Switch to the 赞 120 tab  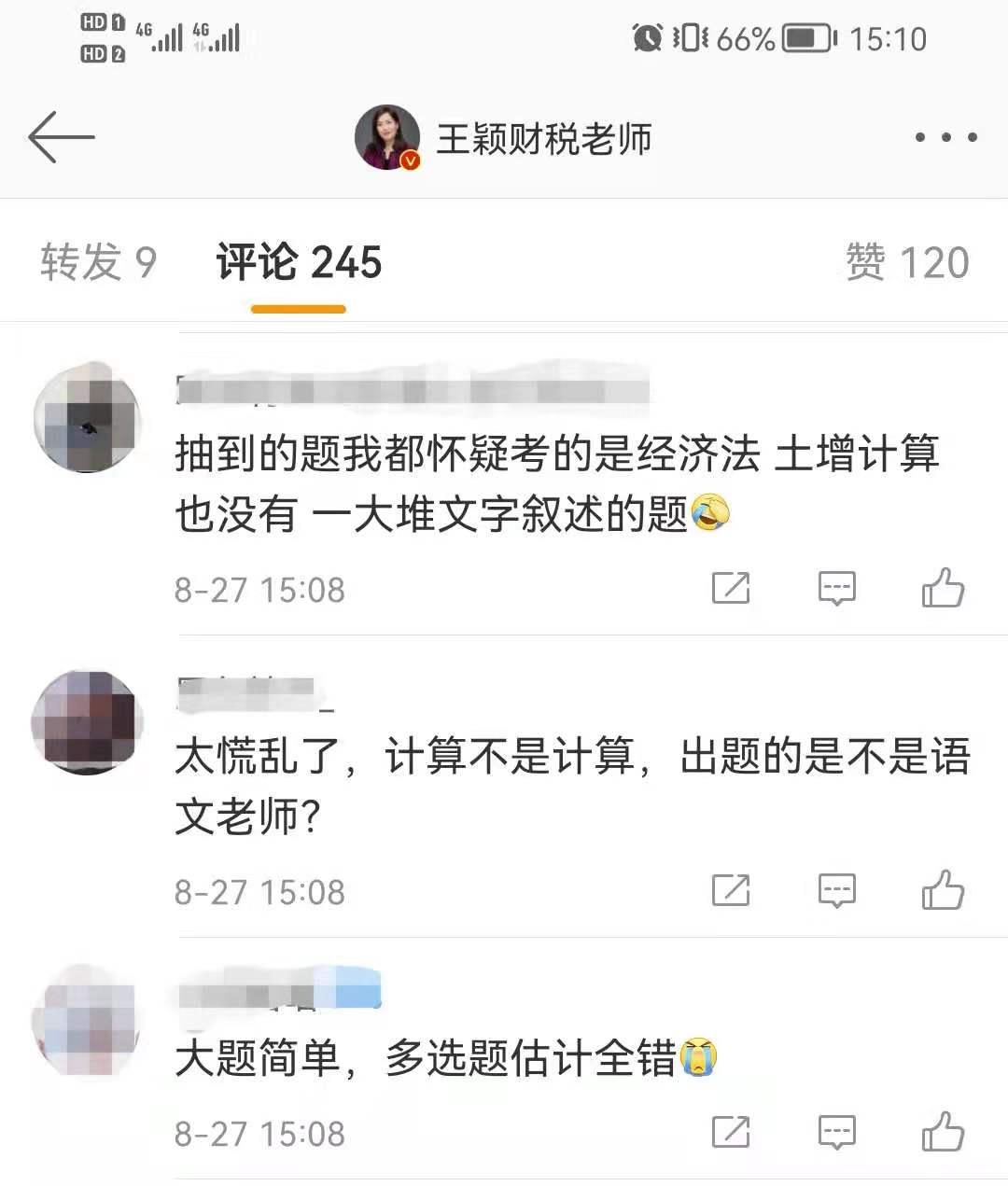[x=906, y=262]
